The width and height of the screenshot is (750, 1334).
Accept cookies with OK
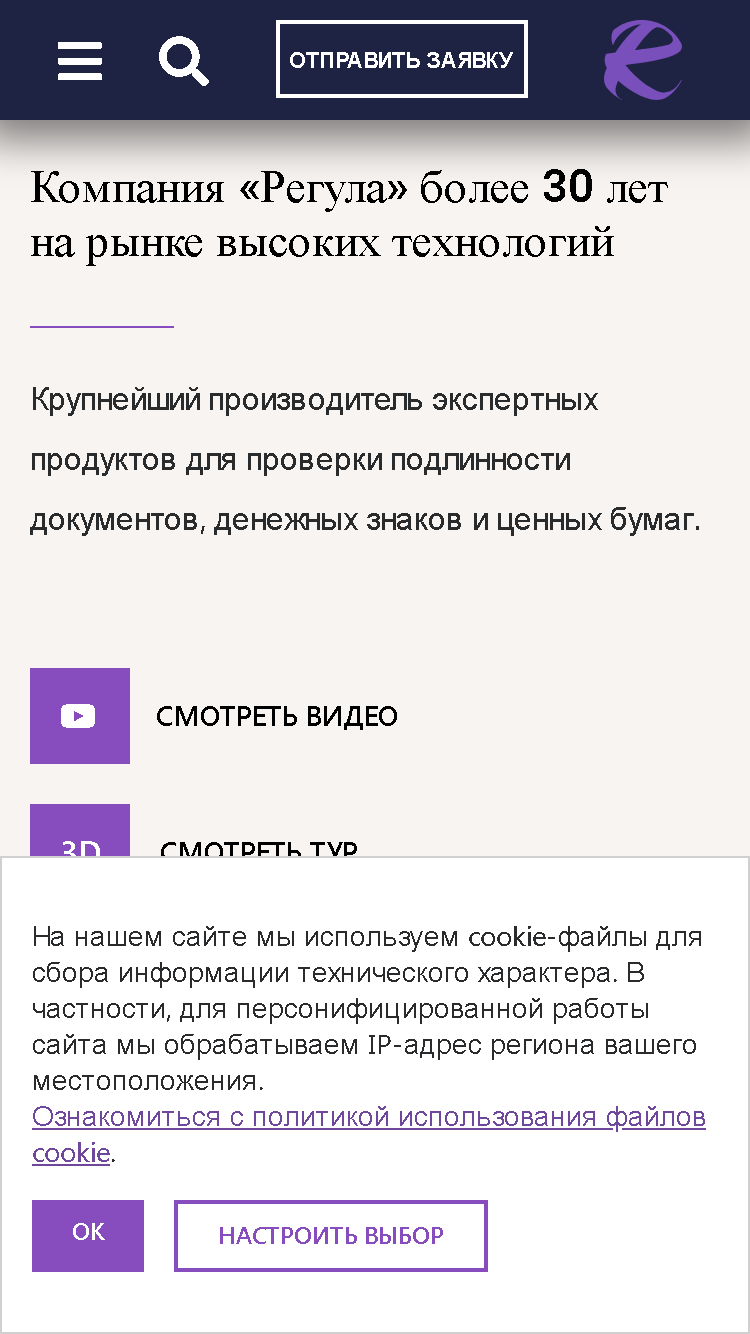click(x=88, y=1236)
